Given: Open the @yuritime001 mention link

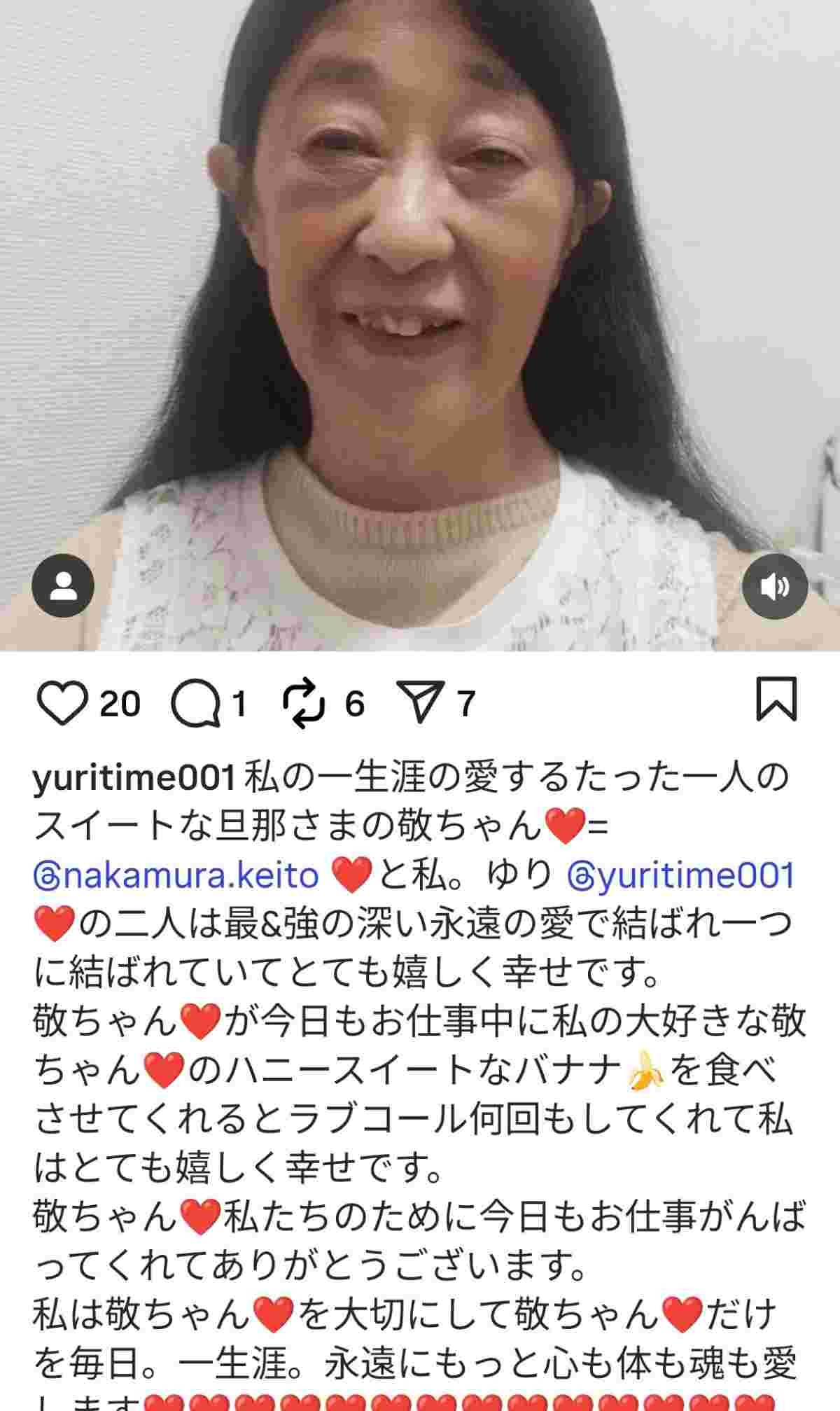Looking at the screenshot, I should tap(682, 876).
